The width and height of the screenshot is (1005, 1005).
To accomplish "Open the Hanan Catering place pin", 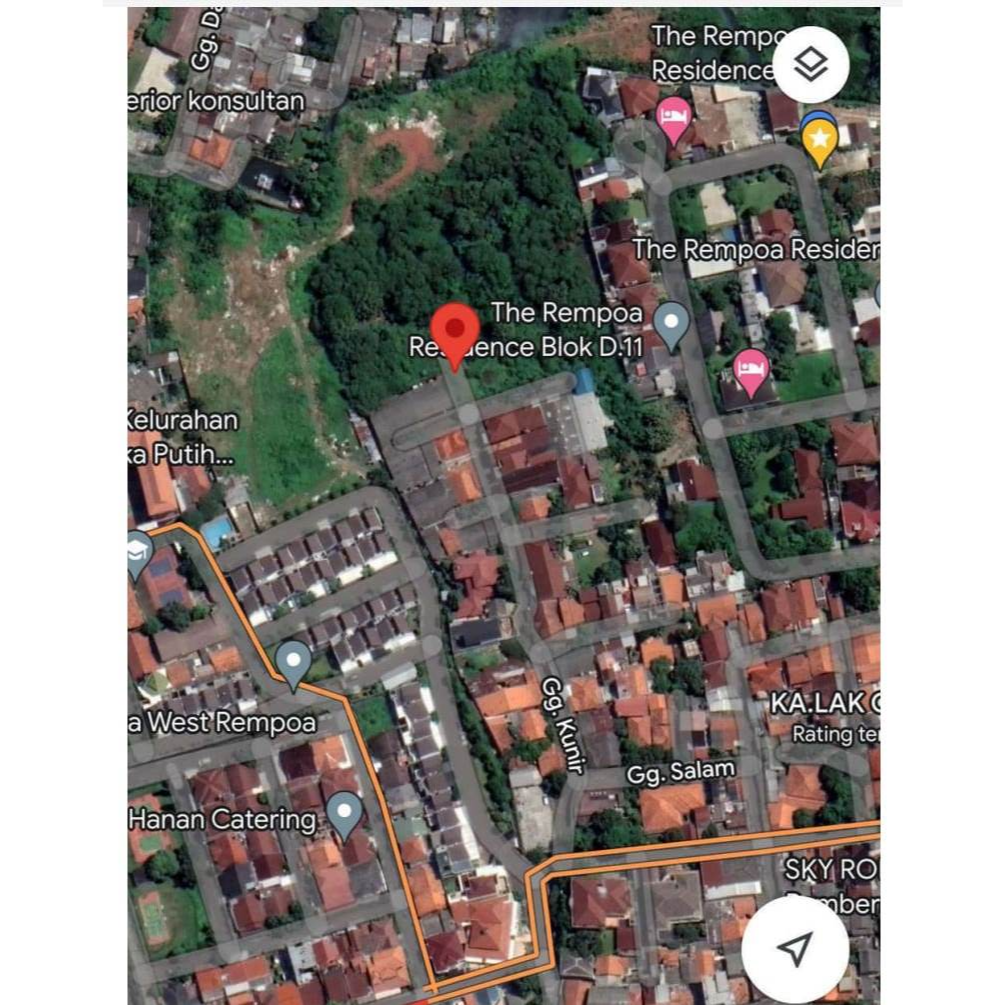I will tap(345, 814).
